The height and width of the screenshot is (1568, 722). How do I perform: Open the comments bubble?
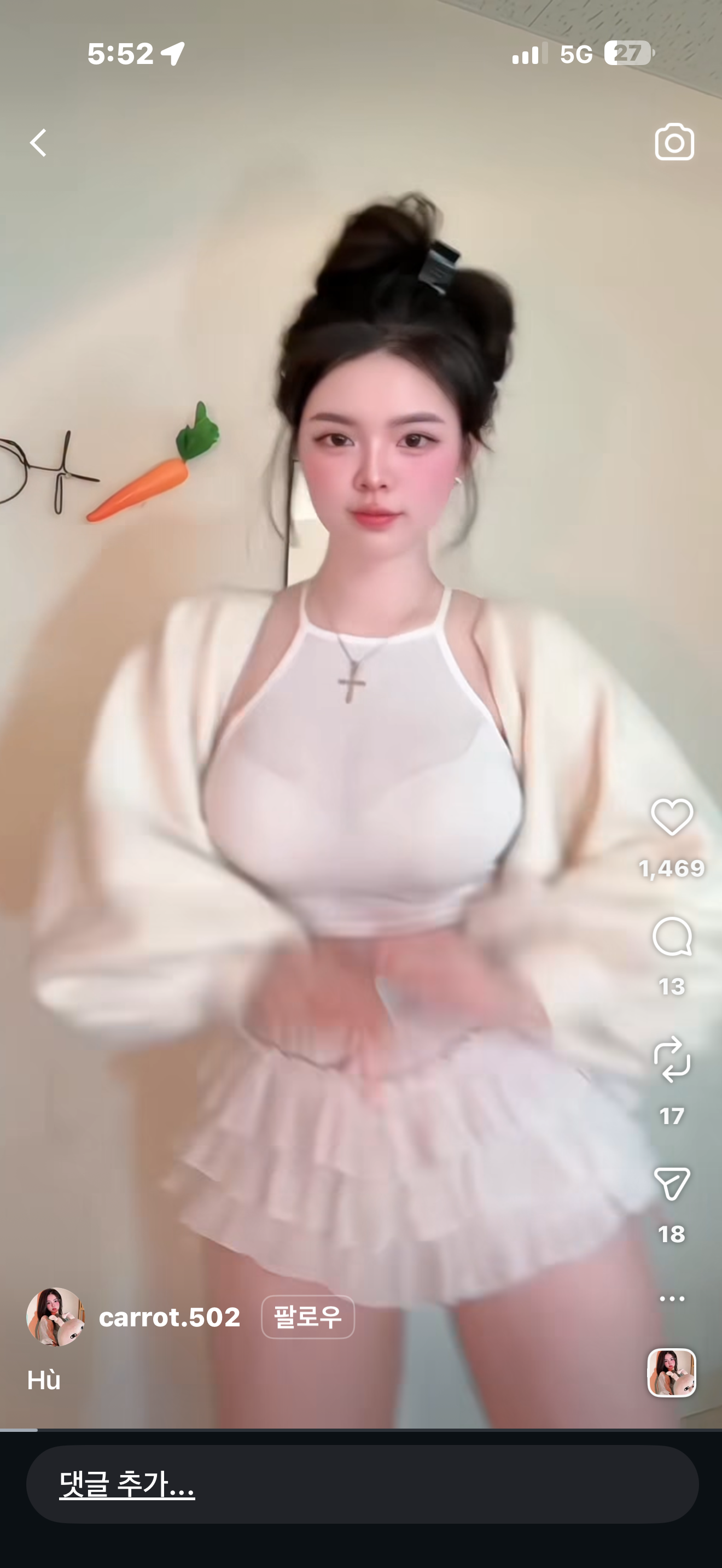pyautogui.click(x=672, y=937)
